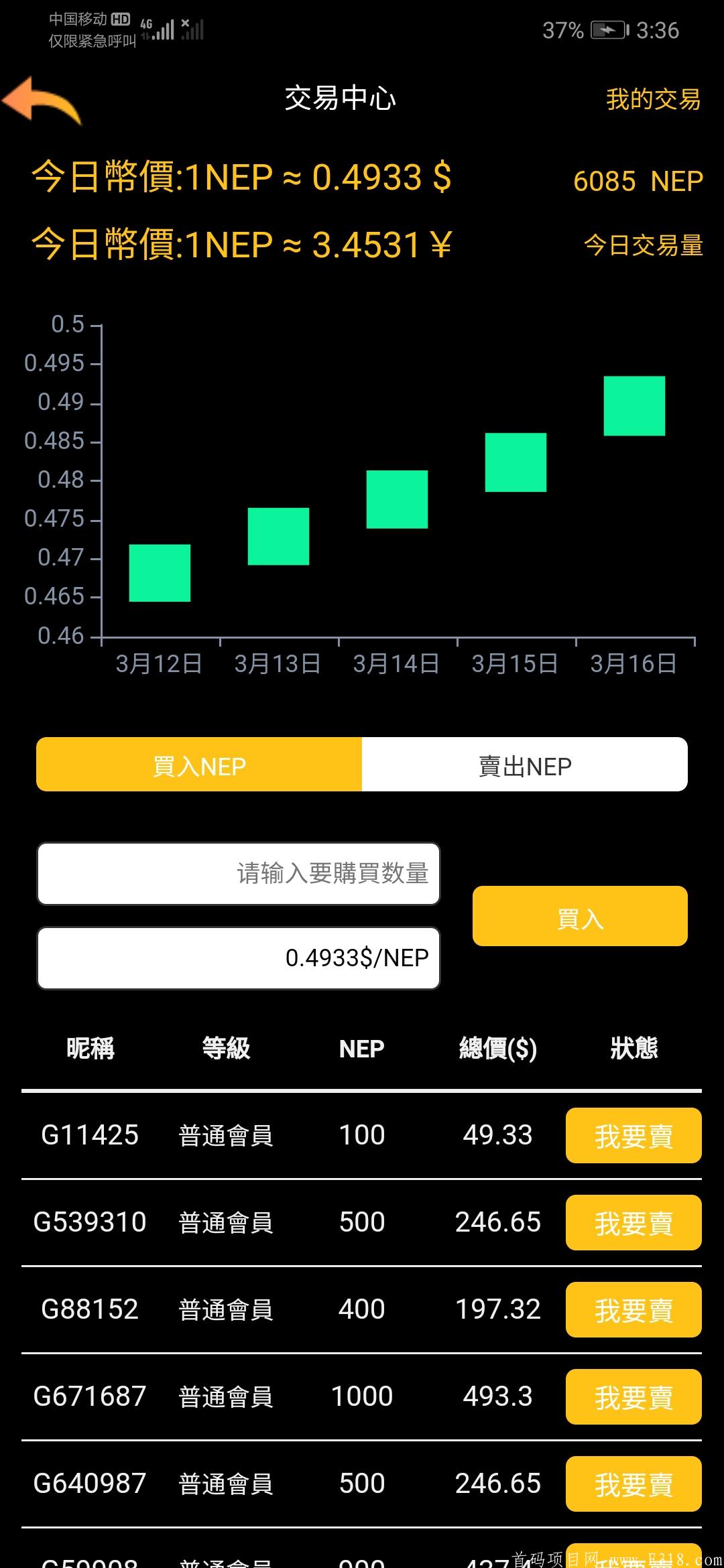This screenshot has width=724, height=1568.
Task: Tap 我要賣 for the 1000 NEP offer
Action: click(x=632, y=1397)
